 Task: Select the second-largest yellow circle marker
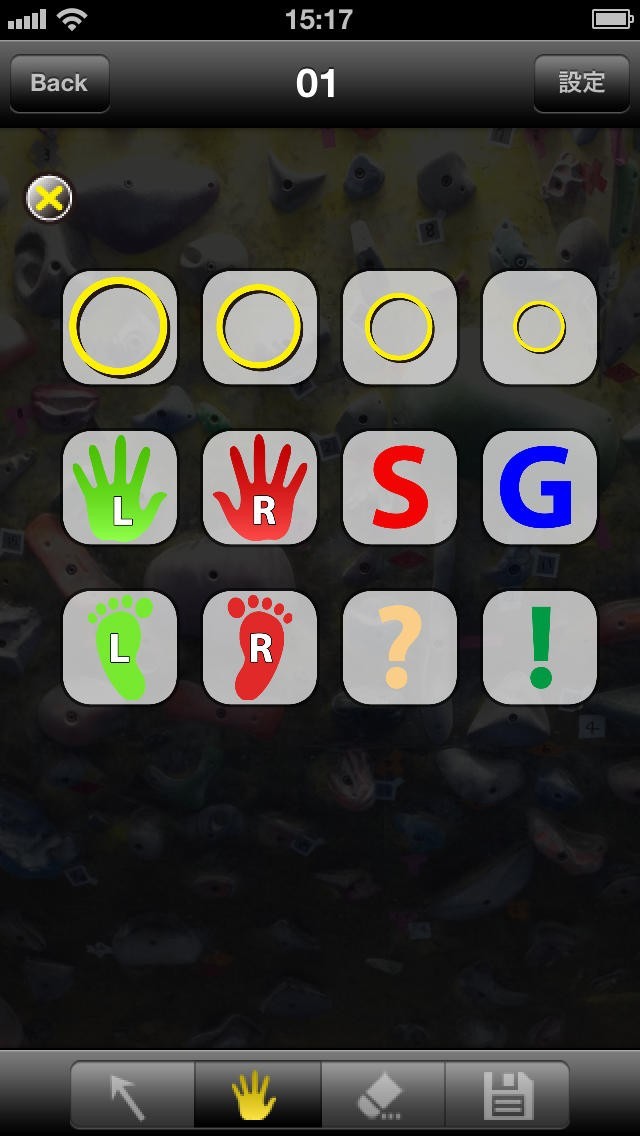click(260, 327)
